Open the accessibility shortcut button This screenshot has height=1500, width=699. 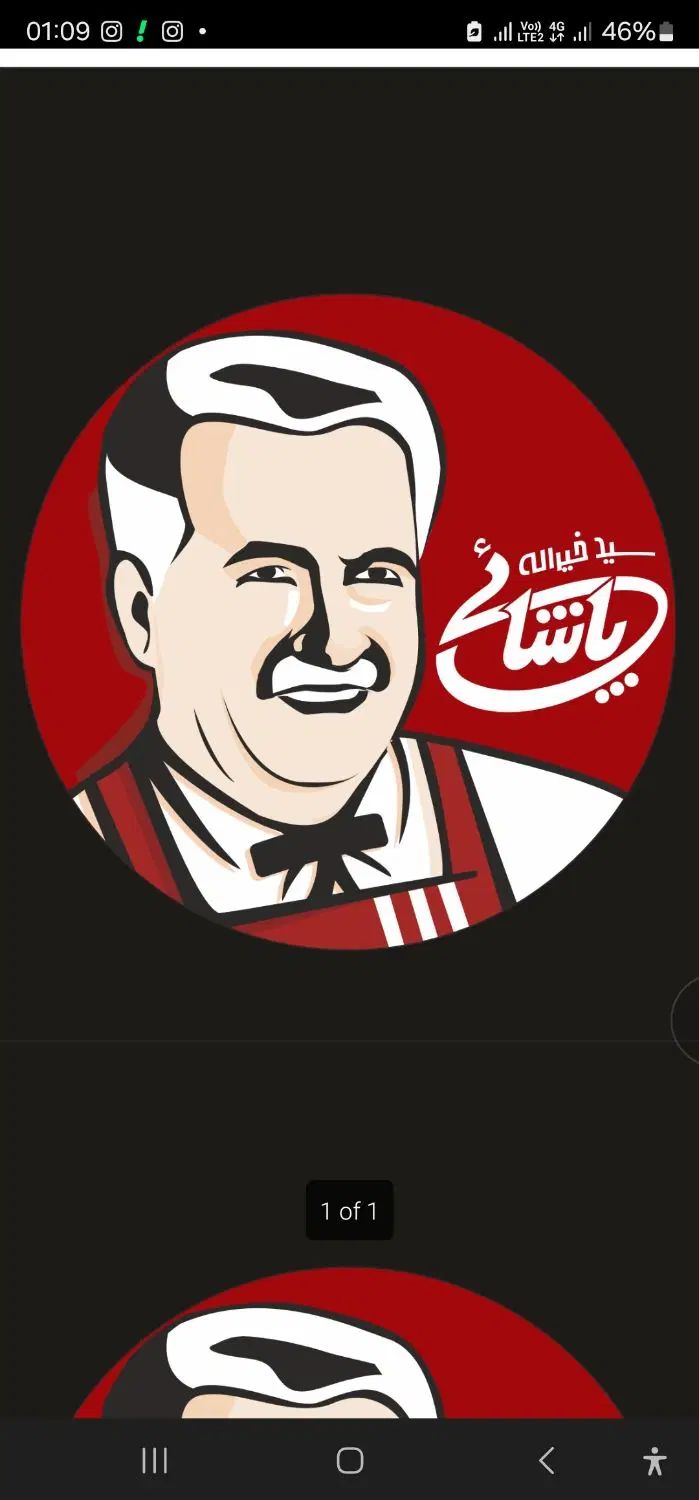coord(654,1461)
